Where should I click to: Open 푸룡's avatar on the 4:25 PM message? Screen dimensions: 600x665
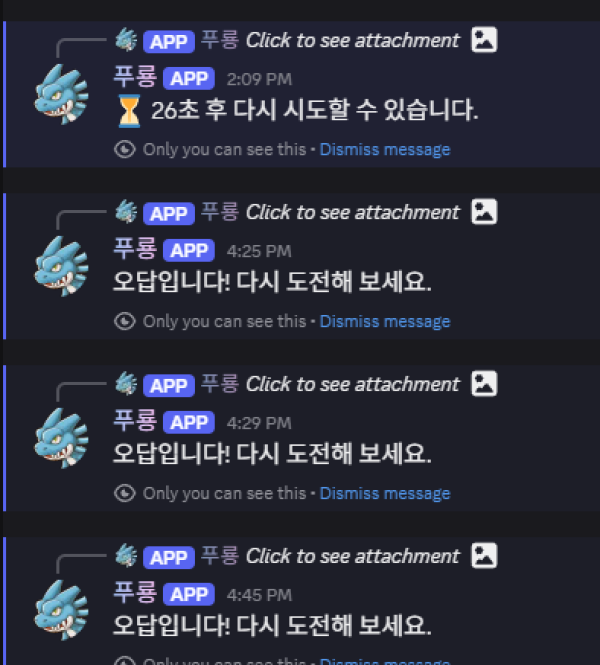pyautogui.click(x=62, y=265)
